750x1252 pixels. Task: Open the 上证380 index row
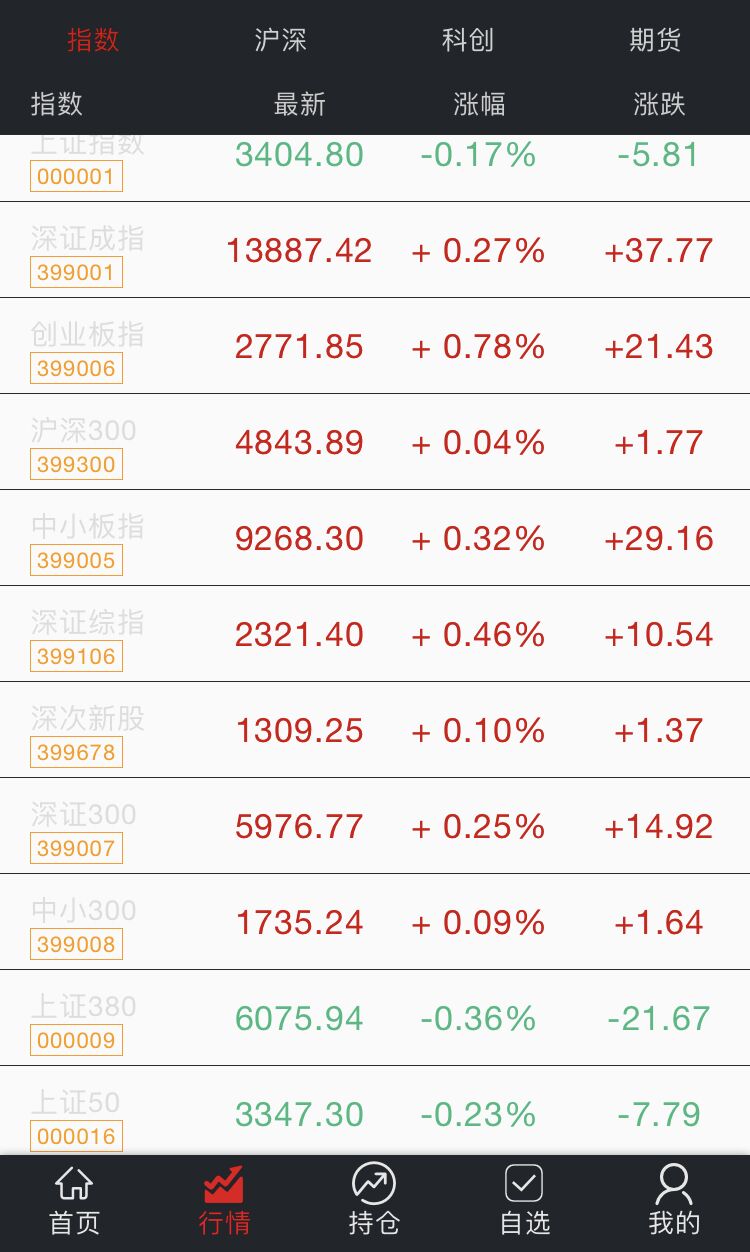[x=375, y=1018]
